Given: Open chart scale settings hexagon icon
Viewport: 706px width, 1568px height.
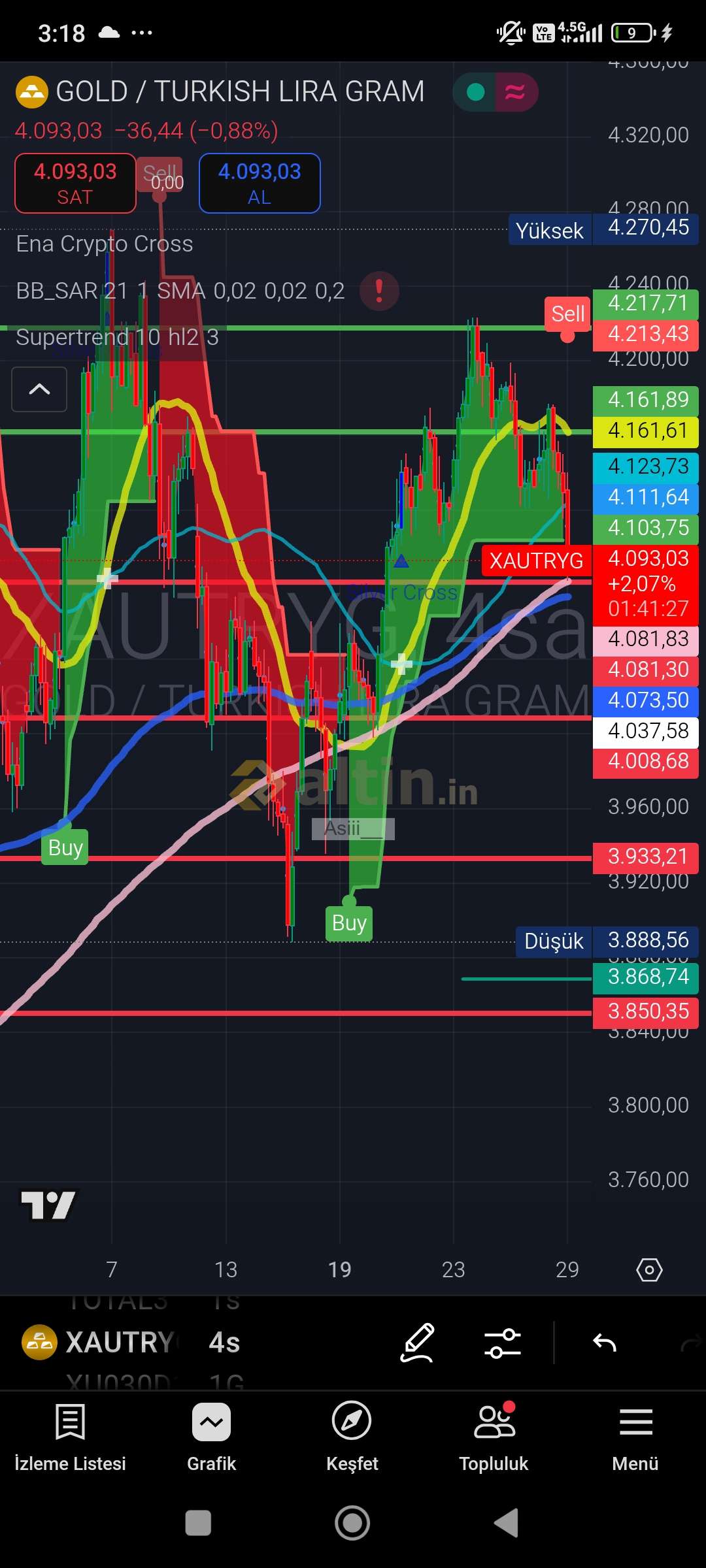Looking at the screenshot, I should (649, 1270).
